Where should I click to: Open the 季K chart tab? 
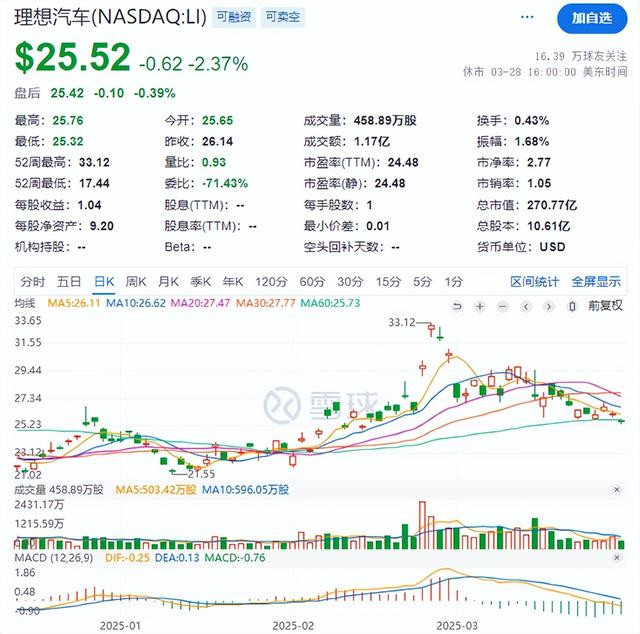point(201,281)
